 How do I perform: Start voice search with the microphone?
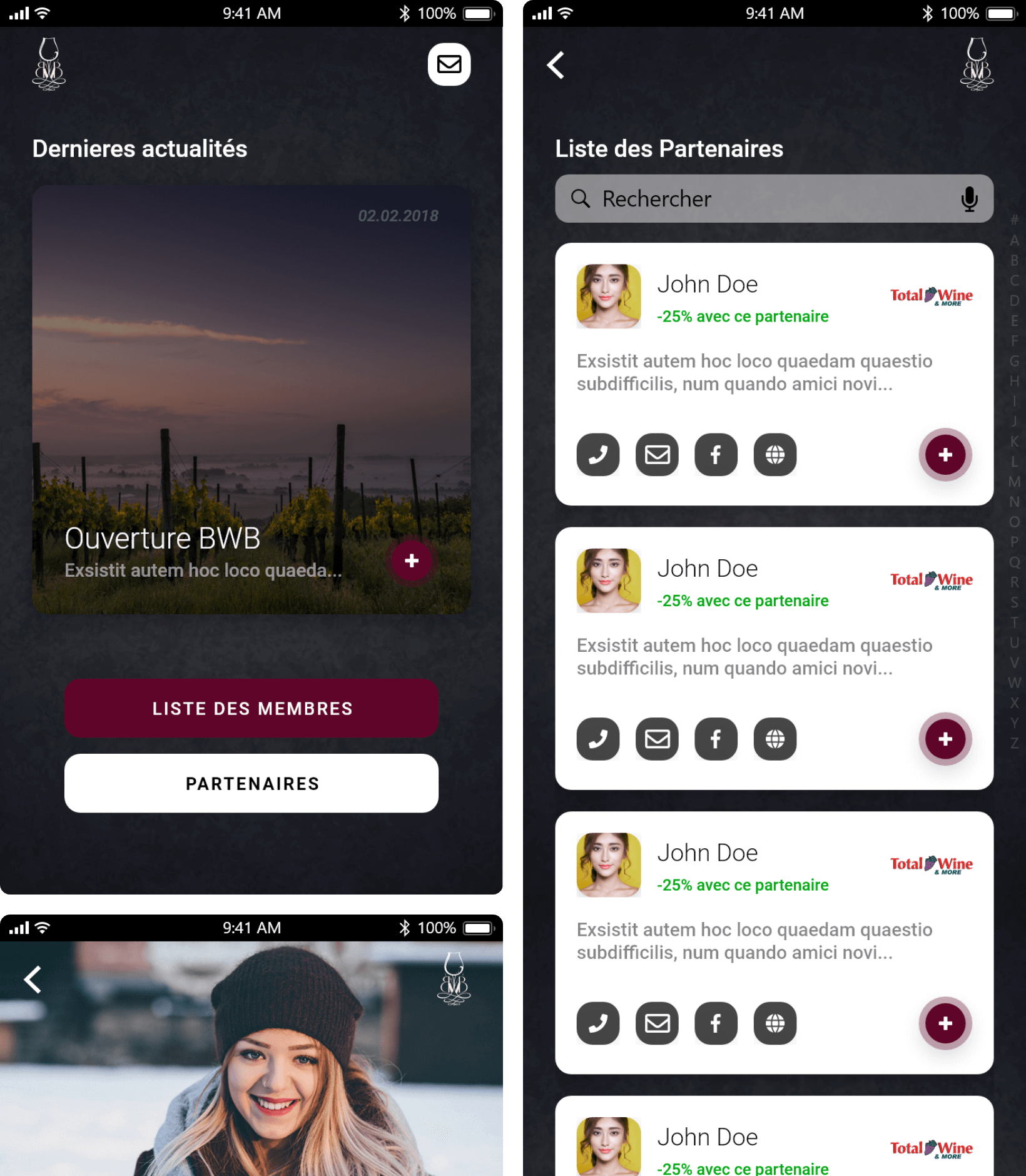pos(969,199)
